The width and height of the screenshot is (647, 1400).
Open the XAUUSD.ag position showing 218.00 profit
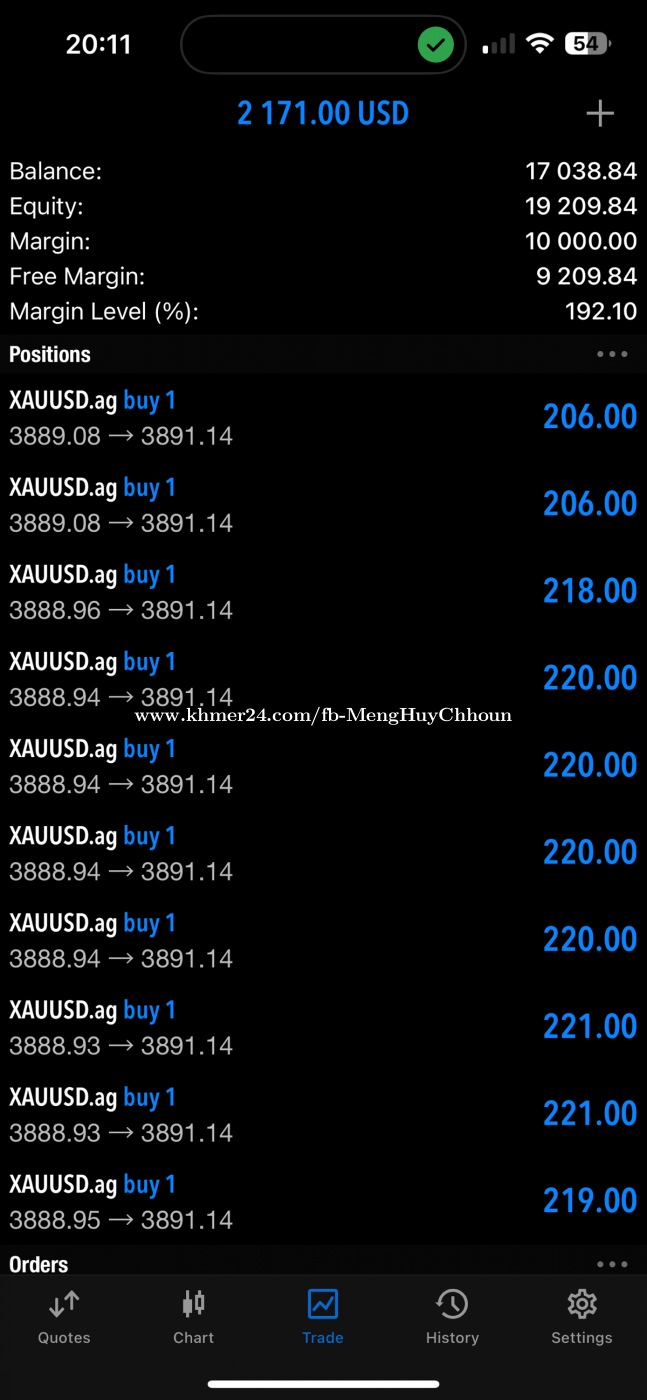(323, 591)
